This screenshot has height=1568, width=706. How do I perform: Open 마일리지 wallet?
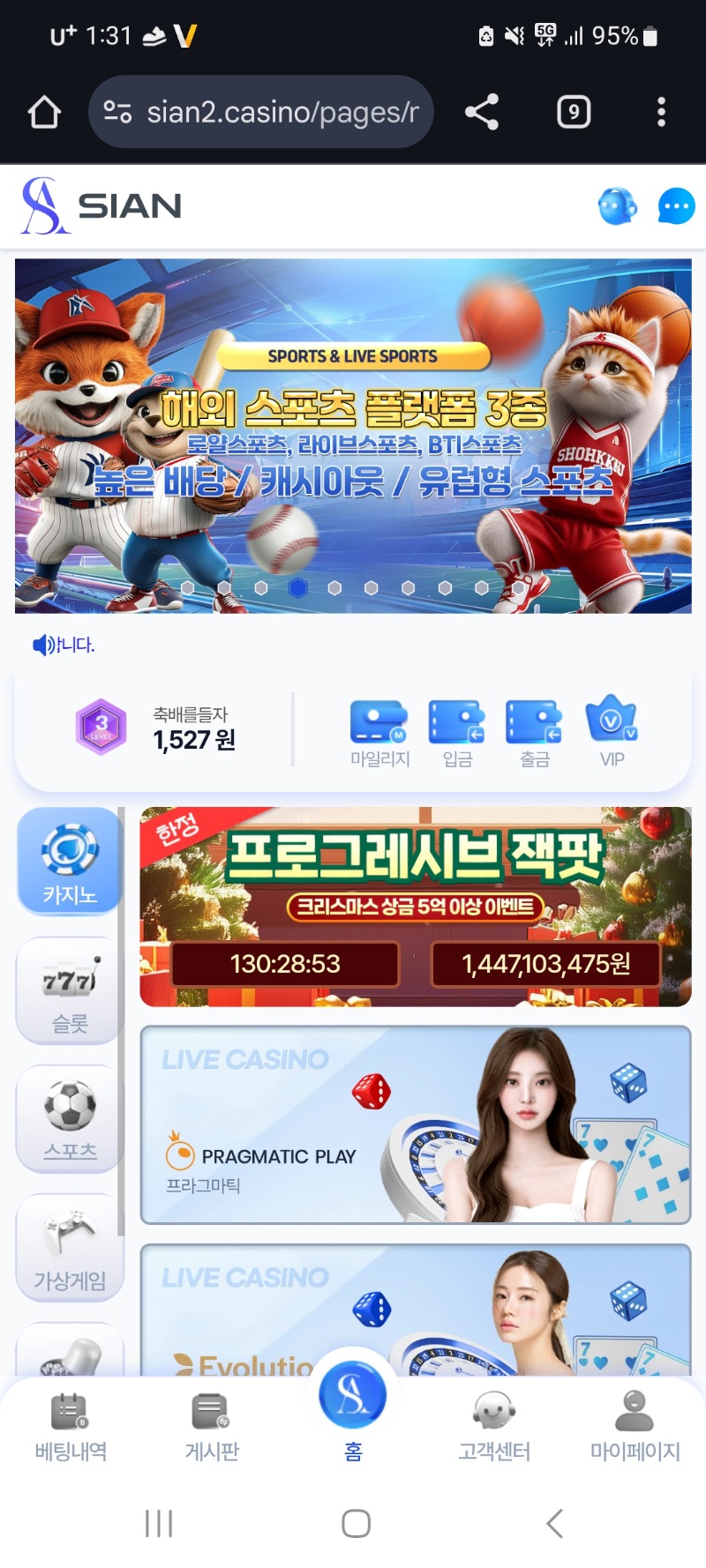[379, 734]
